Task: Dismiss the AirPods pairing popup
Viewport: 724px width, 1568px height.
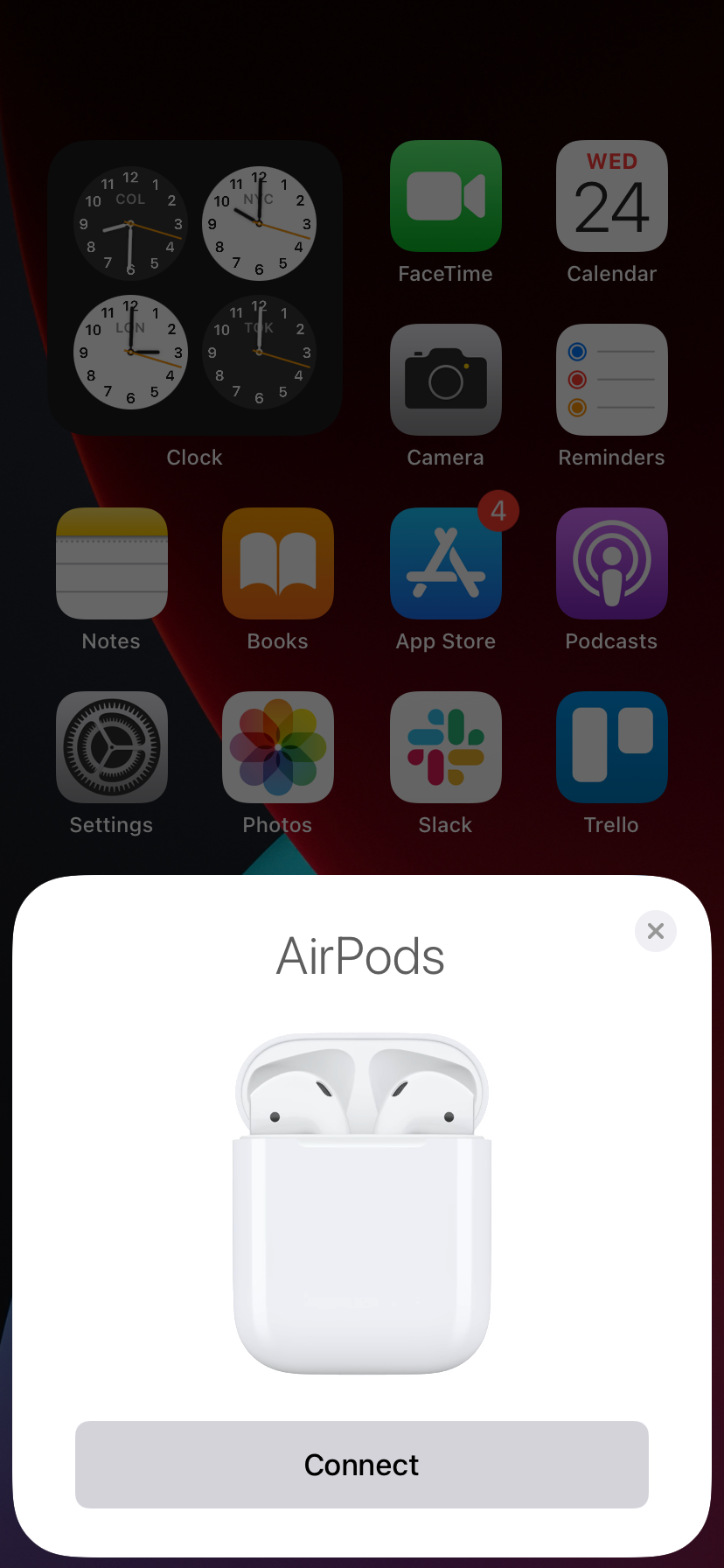Action: (x=656, y=931)
